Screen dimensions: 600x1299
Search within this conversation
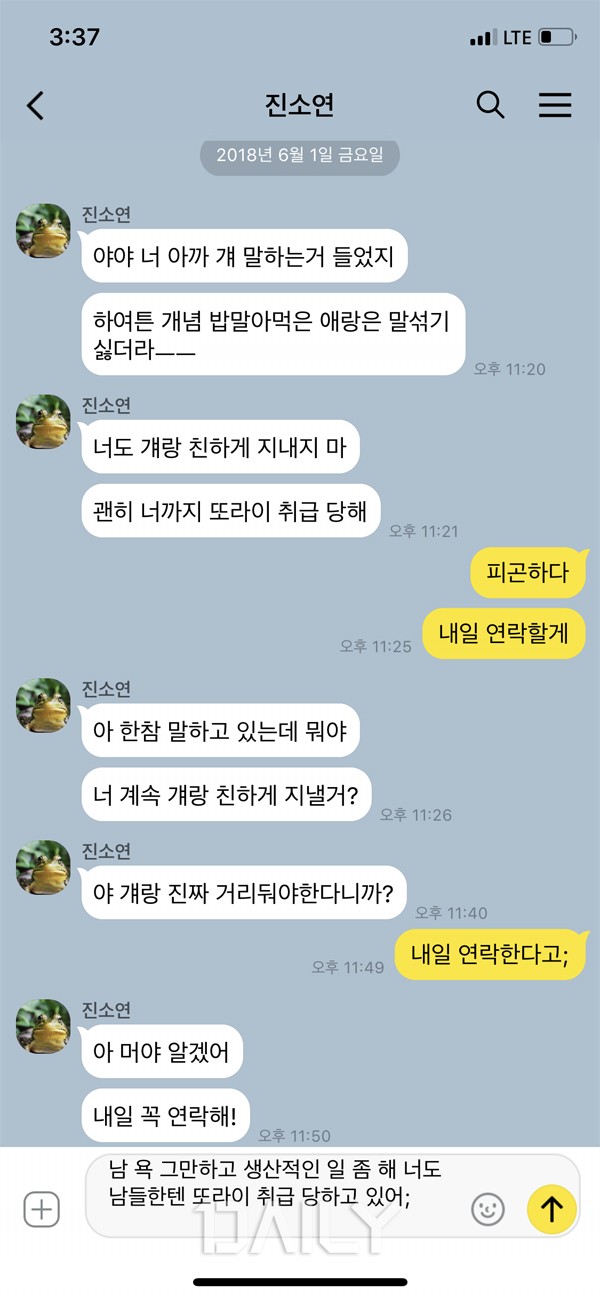pos(490,105)
